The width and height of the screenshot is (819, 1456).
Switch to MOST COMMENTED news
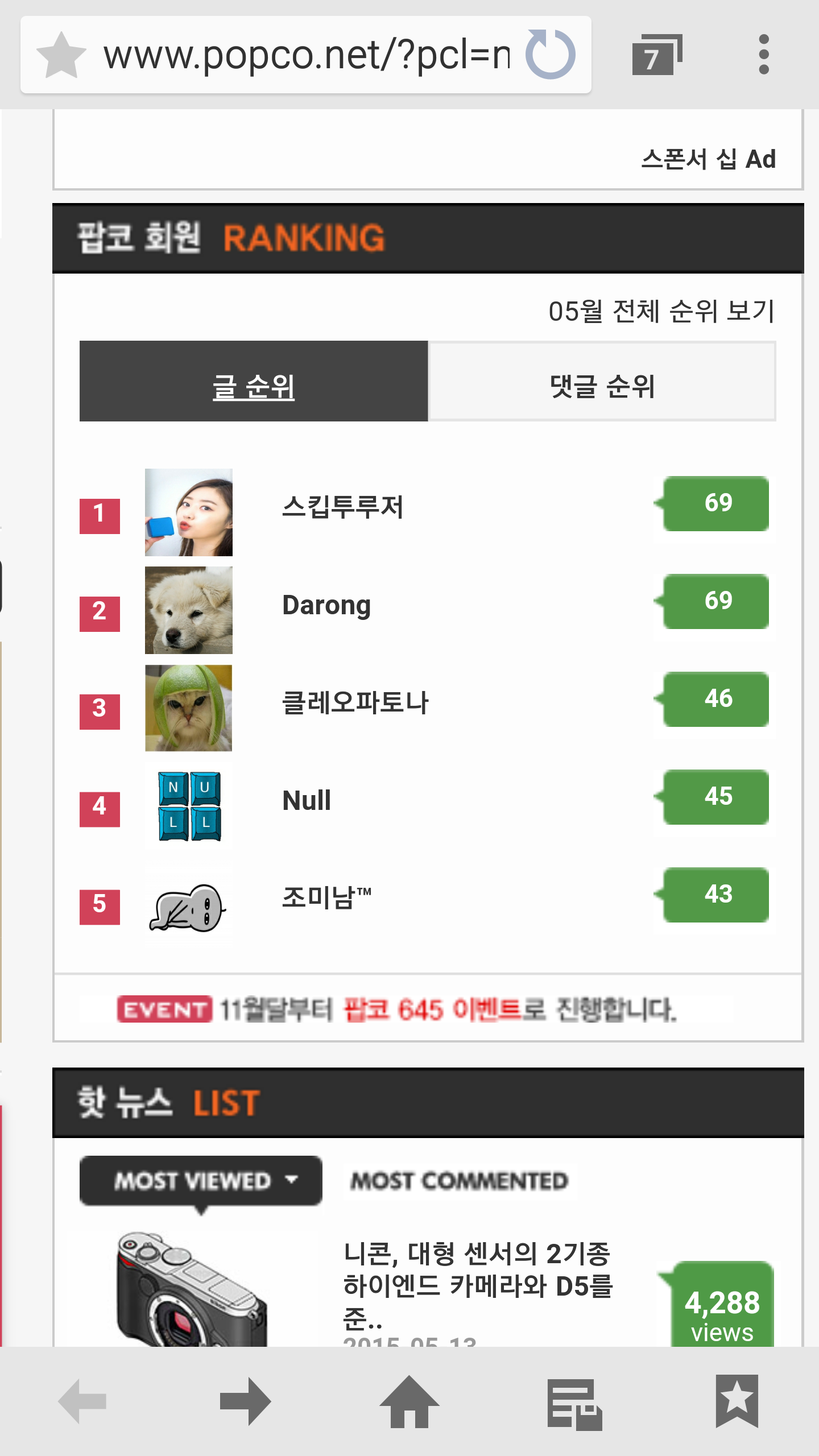459,1181
